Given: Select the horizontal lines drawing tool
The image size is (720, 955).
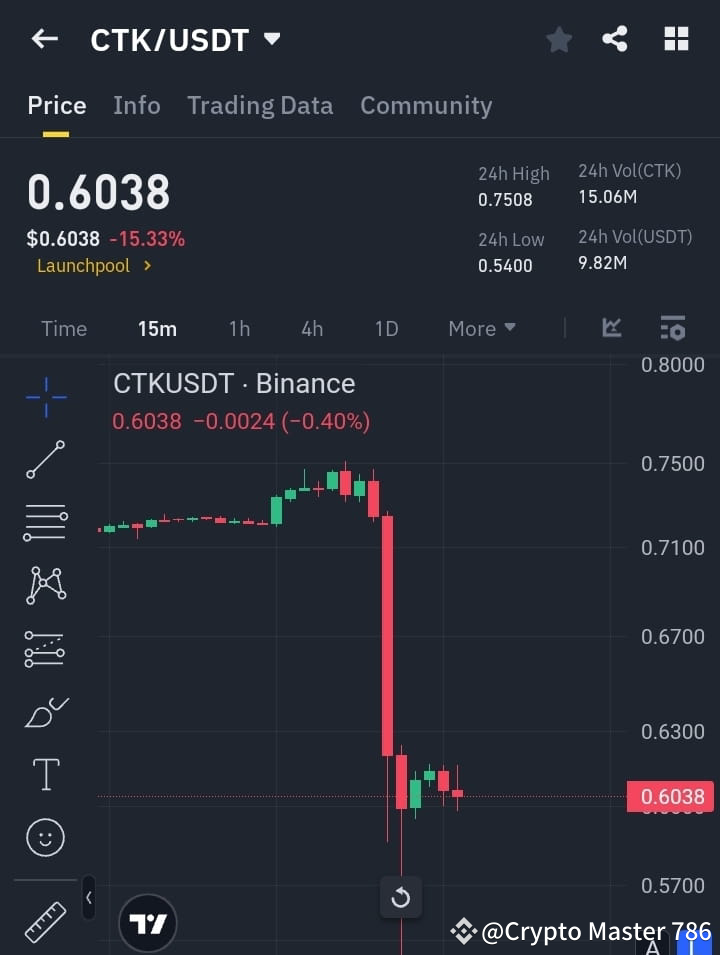Looking at the screenshot, I should (45, 523).
